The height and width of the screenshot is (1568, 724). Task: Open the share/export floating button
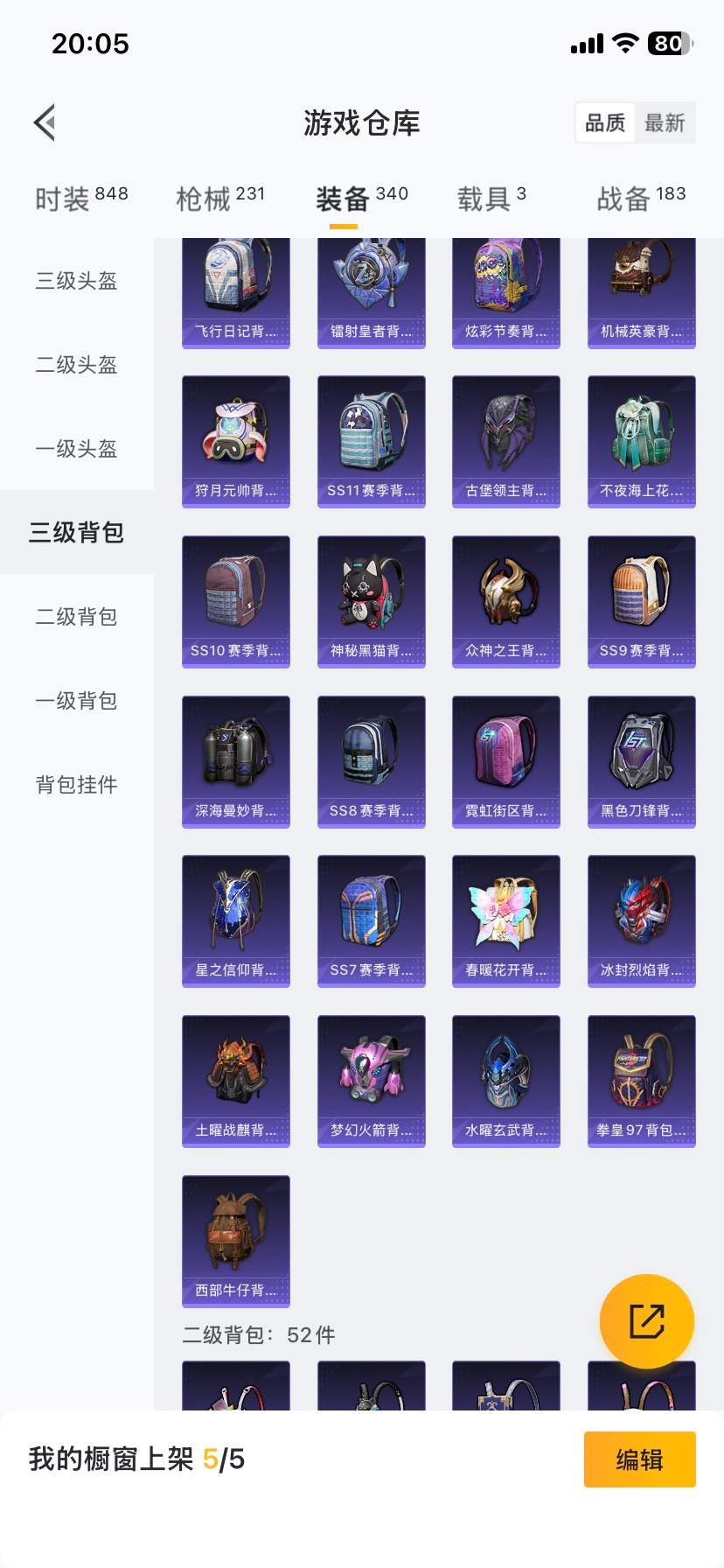click(645, 1321)
